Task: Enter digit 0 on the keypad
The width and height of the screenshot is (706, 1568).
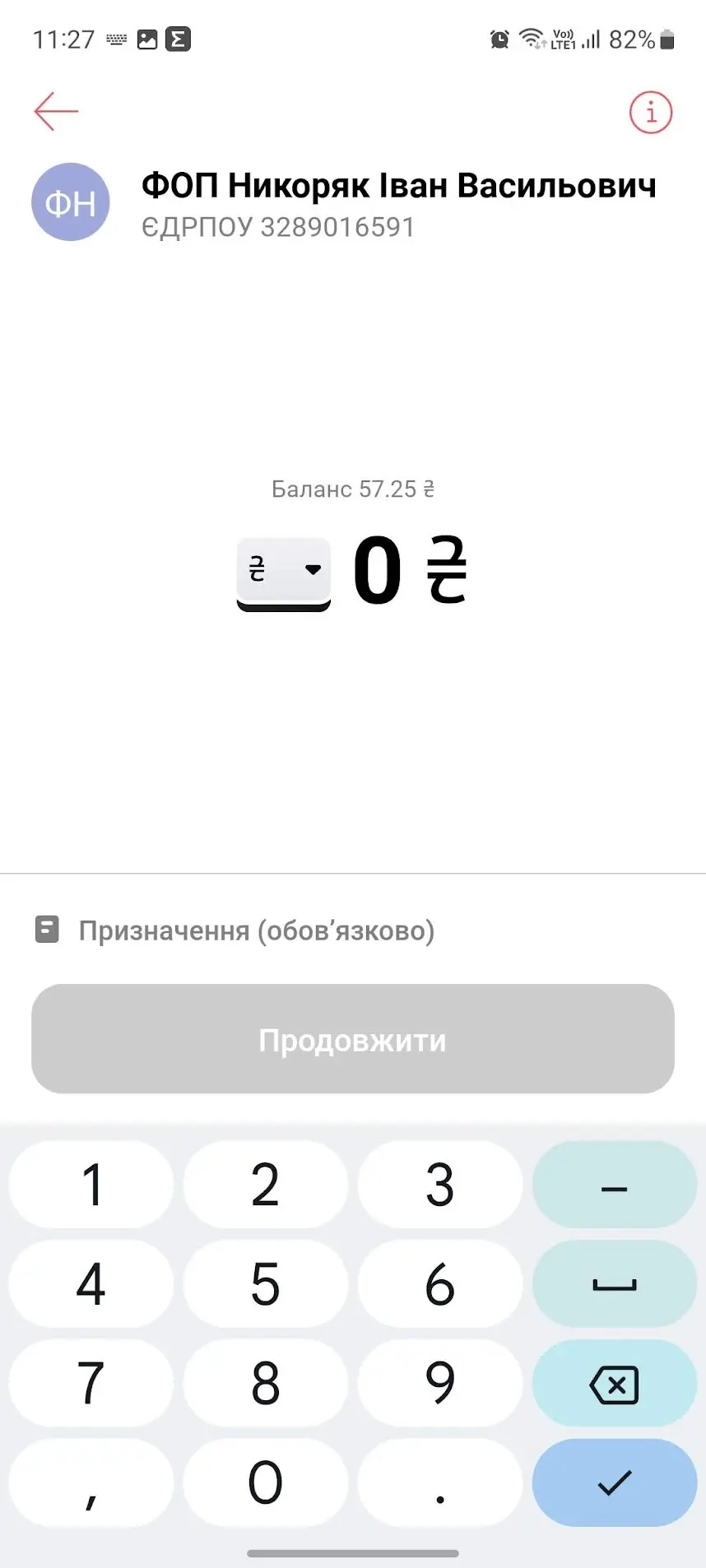Action: 265,1482
